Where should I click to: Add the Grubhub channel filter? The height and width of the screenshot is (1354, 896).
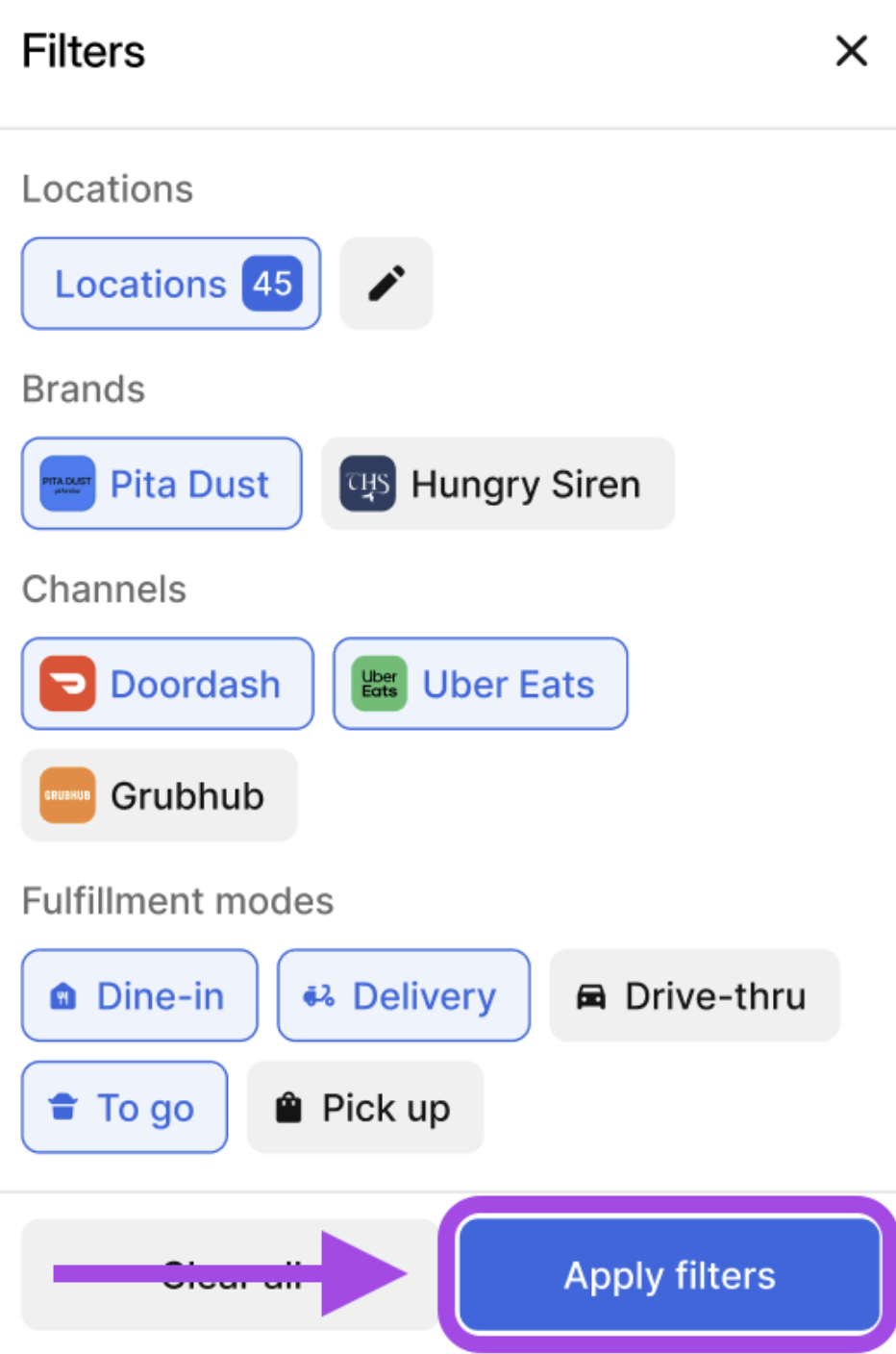[160, 795]
